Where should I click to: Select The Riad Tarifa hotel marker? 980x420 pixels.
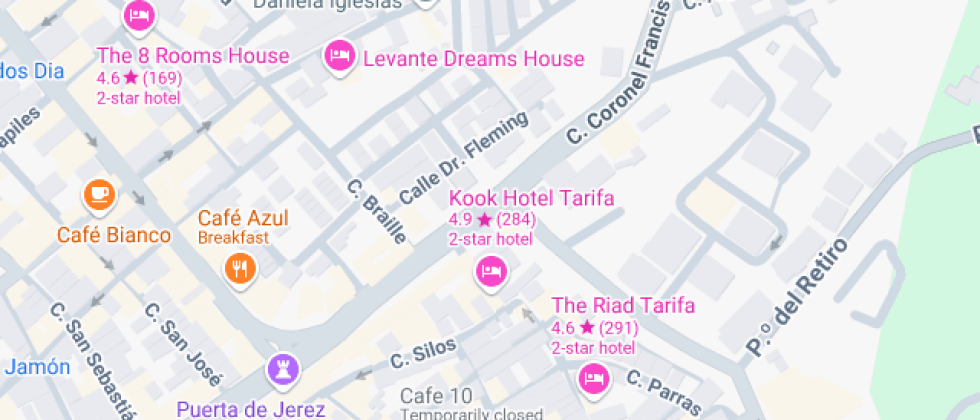point(593,378)
